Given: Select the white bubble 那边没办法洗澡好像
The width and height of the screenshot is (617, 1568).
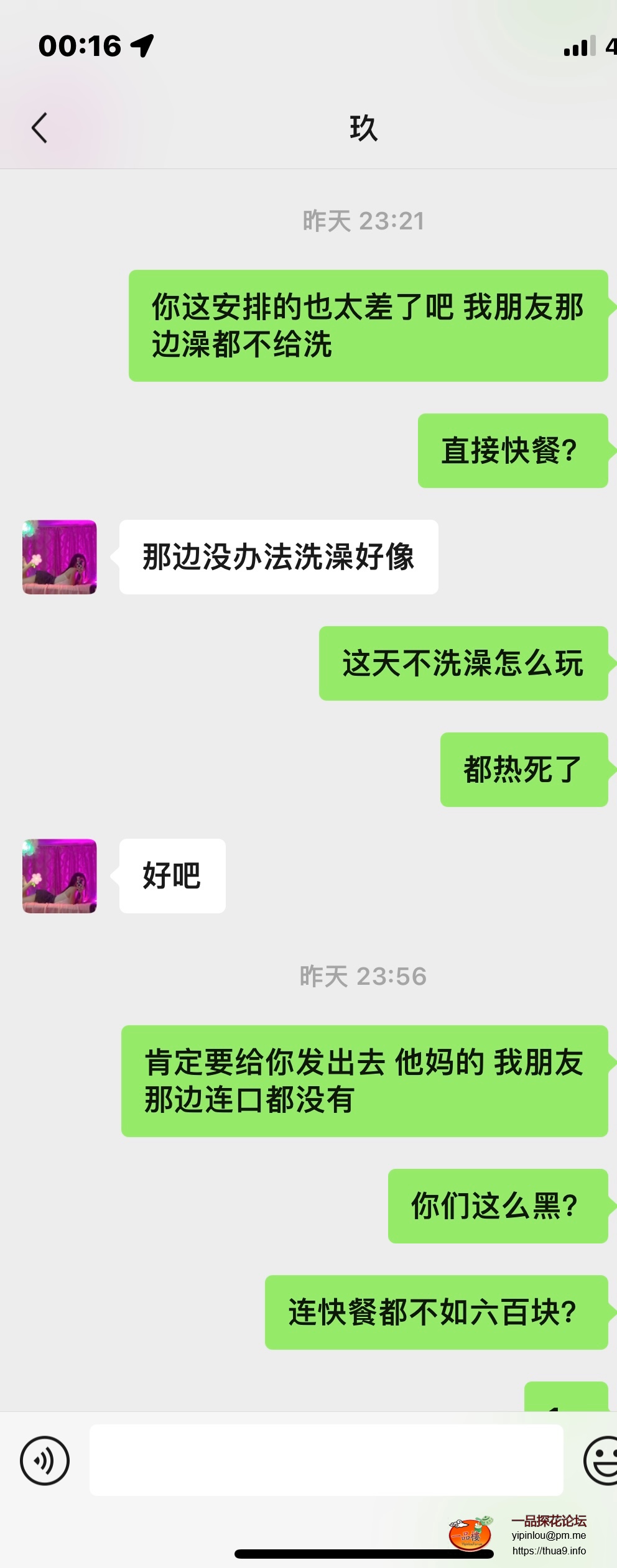Looking at the screenshot, I should click(279, 555).
